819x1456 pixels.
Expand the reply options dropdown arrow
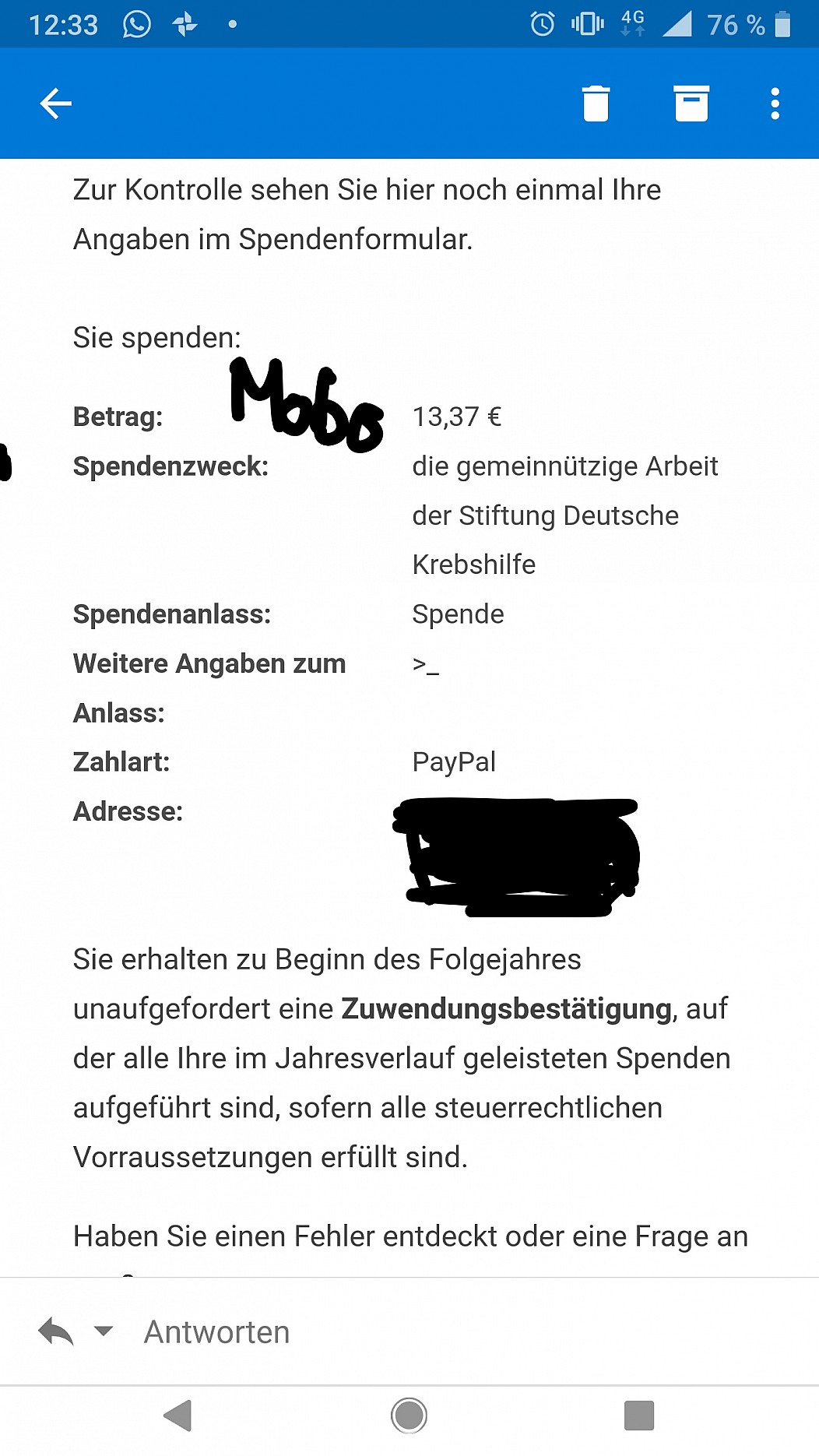104,1331
